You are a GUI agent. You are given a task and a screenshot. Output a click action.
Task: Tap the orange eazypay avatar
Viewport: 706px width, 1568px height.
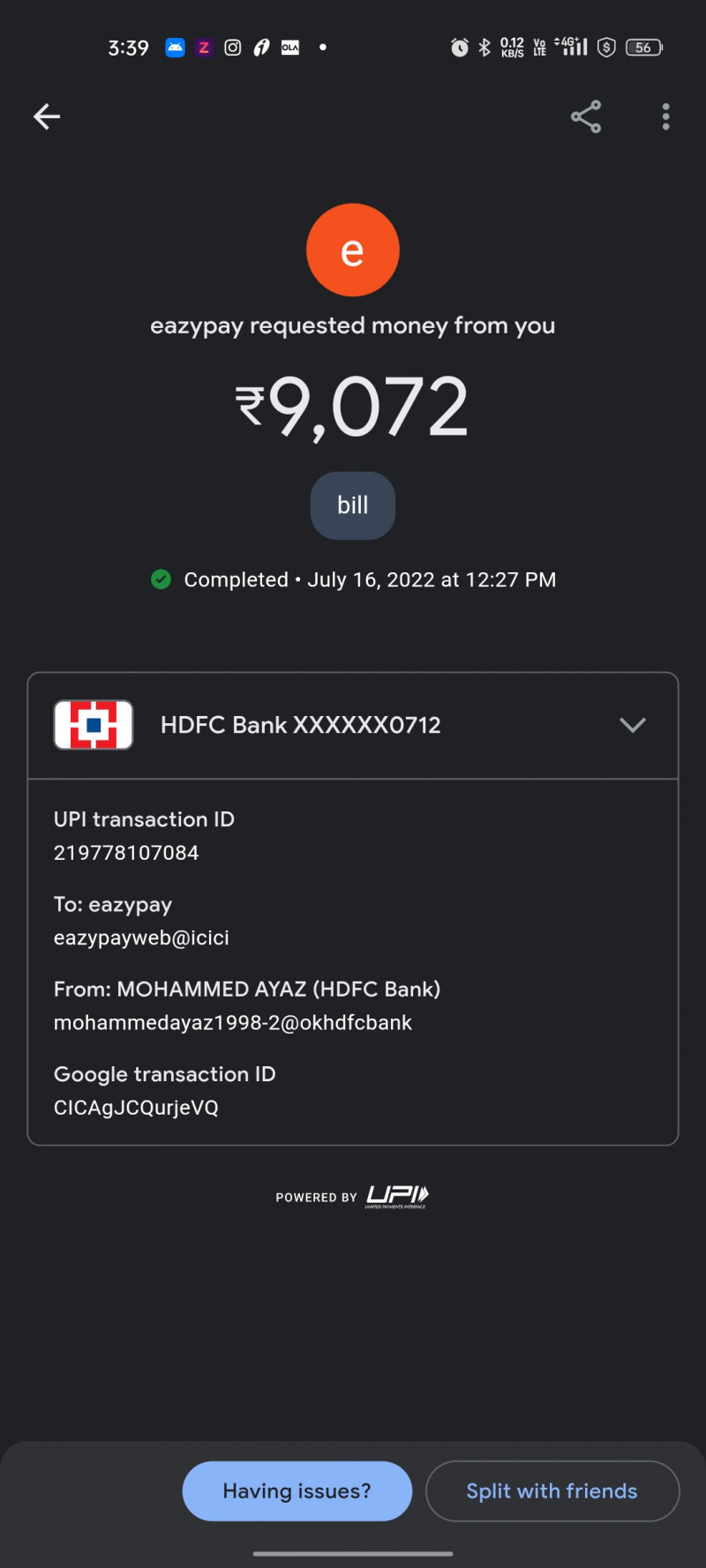[x=353, y=250]
